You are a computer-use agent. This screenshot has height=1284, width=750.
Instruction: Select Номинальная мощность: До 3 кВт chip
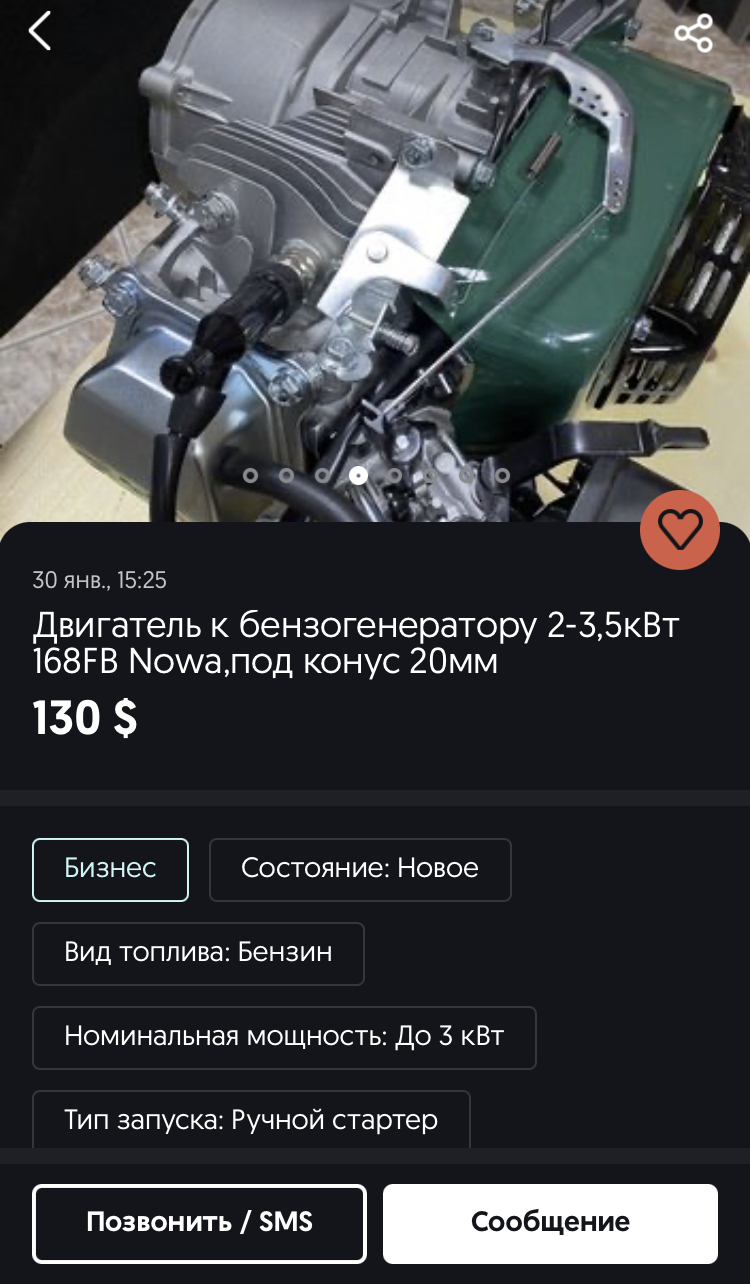pos(284,1036)
